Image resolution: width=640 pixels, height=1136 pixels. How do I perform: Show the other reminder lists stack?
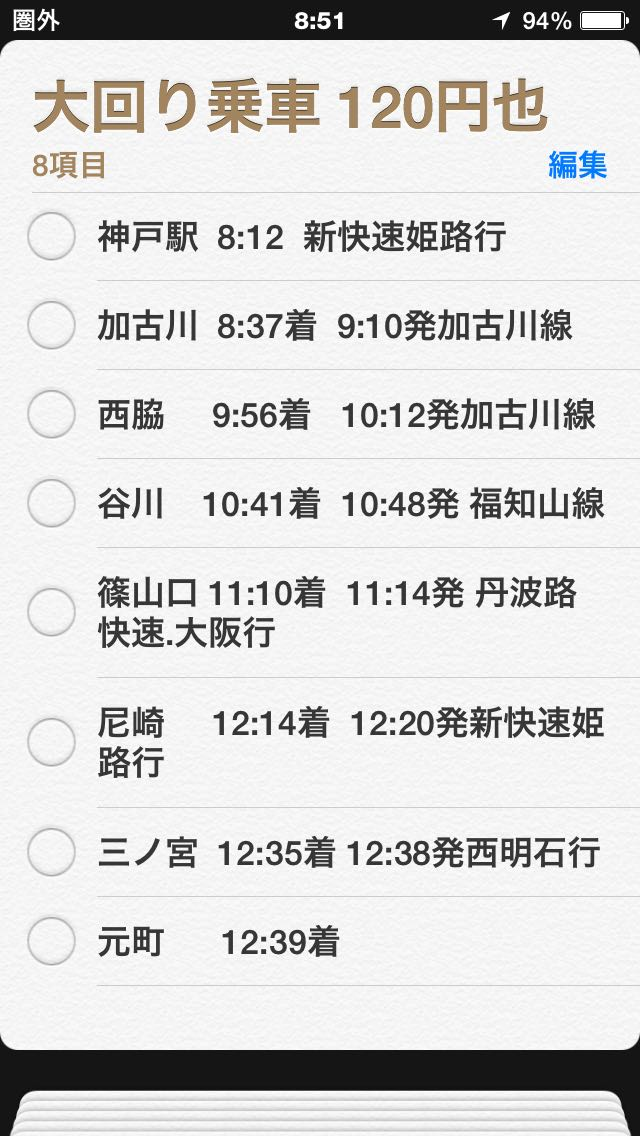320,1112
